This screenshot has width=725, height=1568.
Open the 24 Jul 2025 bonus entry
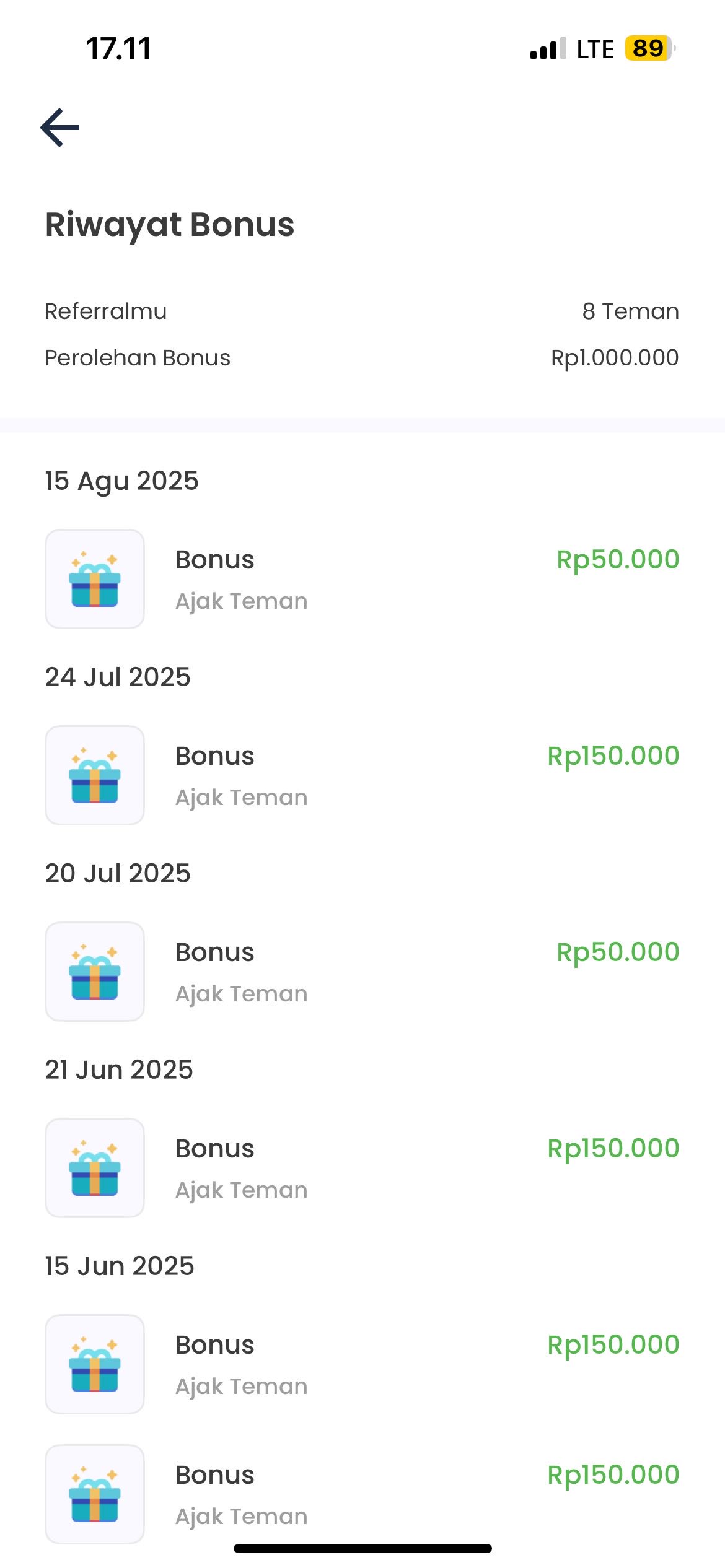point(362,775)
